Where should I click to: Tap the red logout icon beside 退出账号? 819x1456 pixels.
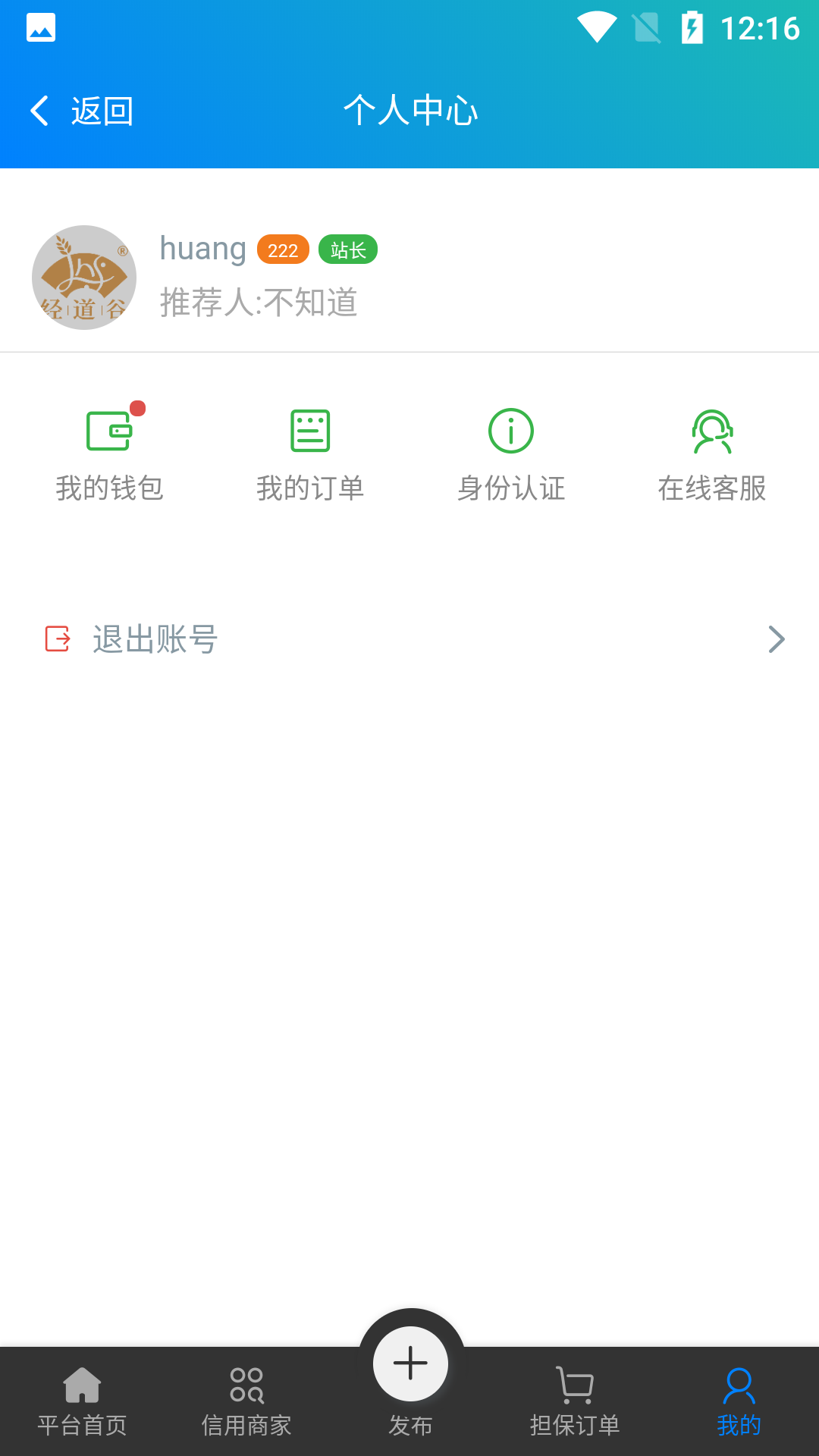coord(56,639)
